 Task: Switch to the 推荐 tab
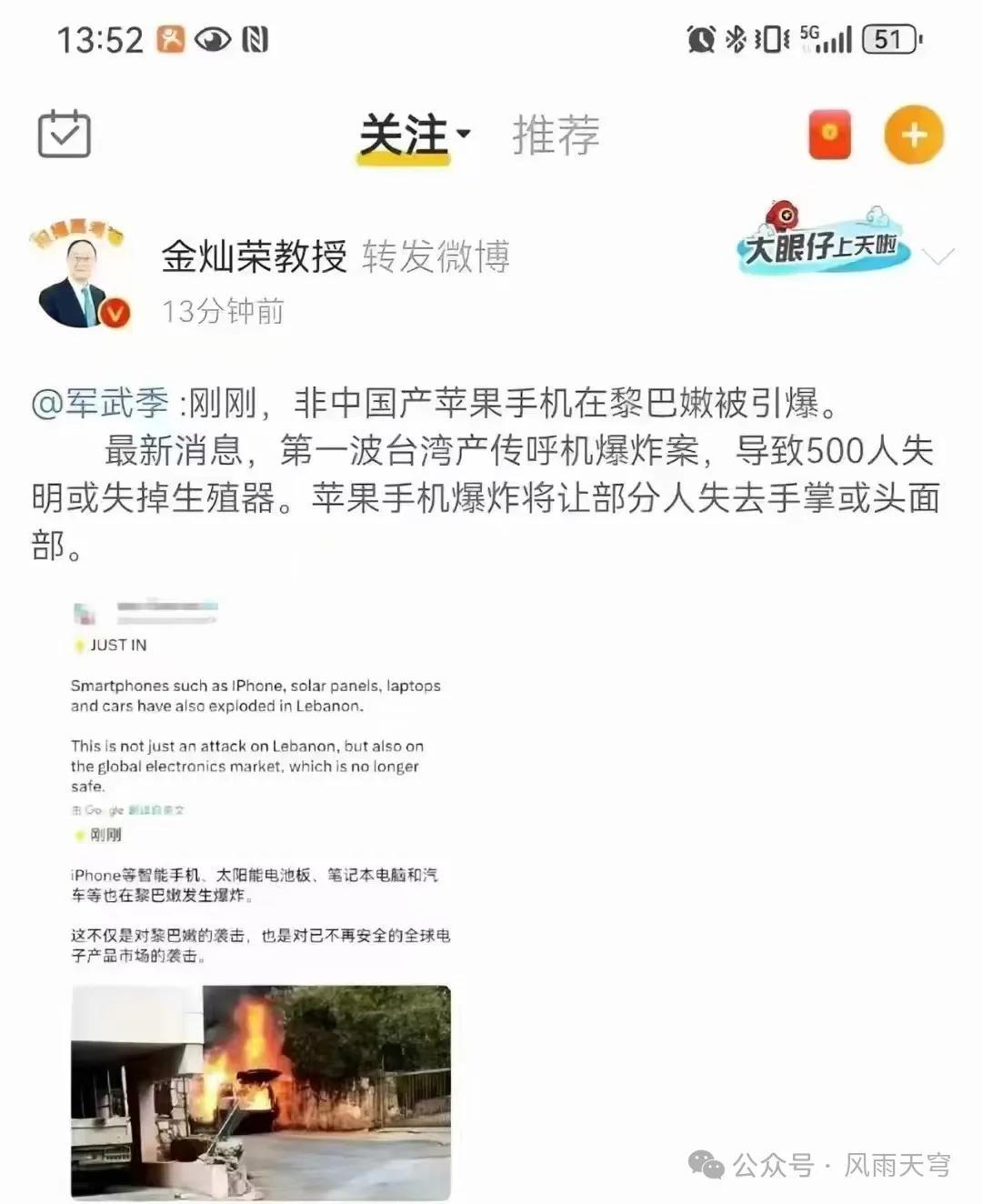pyautogui.click(x=556, y=136)
